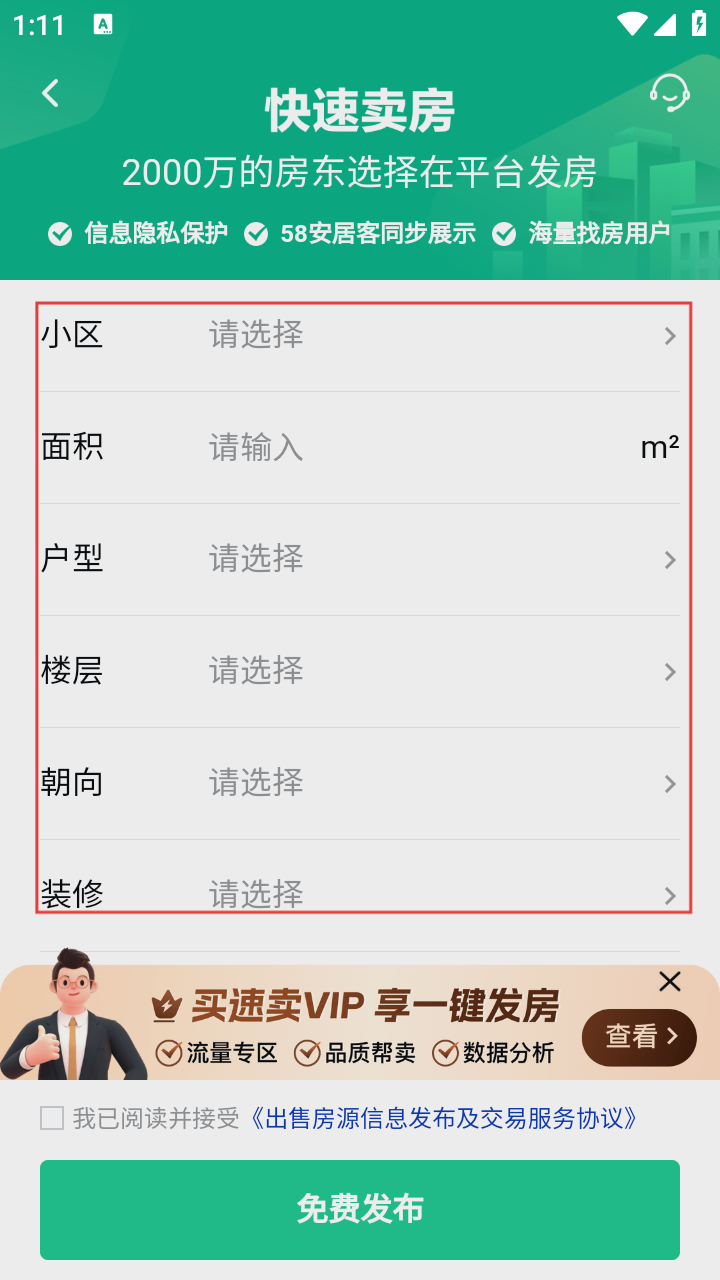720x1280 pixels.
Task: Tap the 免费发布 publish button
Action: tap(360, 1209)
